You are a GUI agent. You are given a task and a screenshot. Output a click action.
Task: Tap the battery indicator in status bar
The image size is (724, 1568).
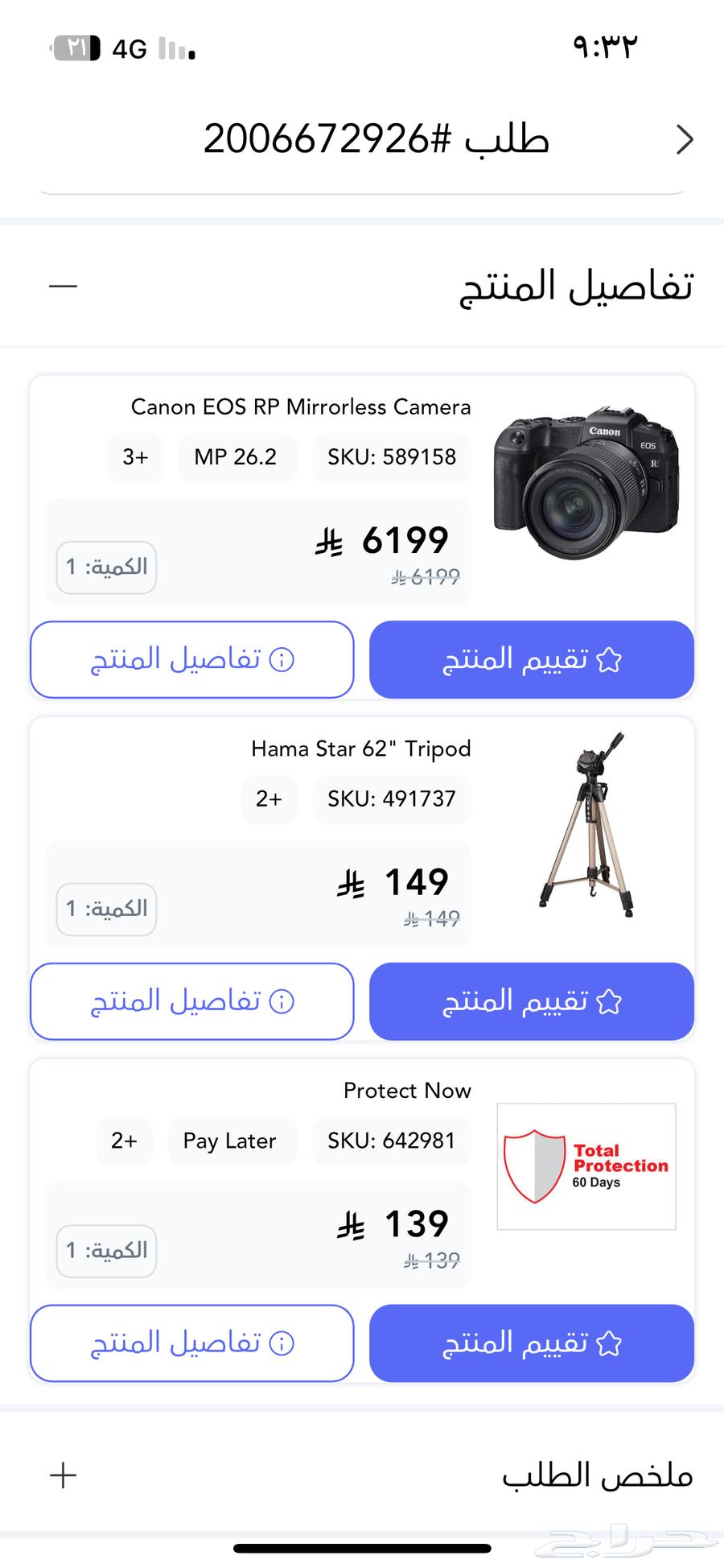[76, 48]
